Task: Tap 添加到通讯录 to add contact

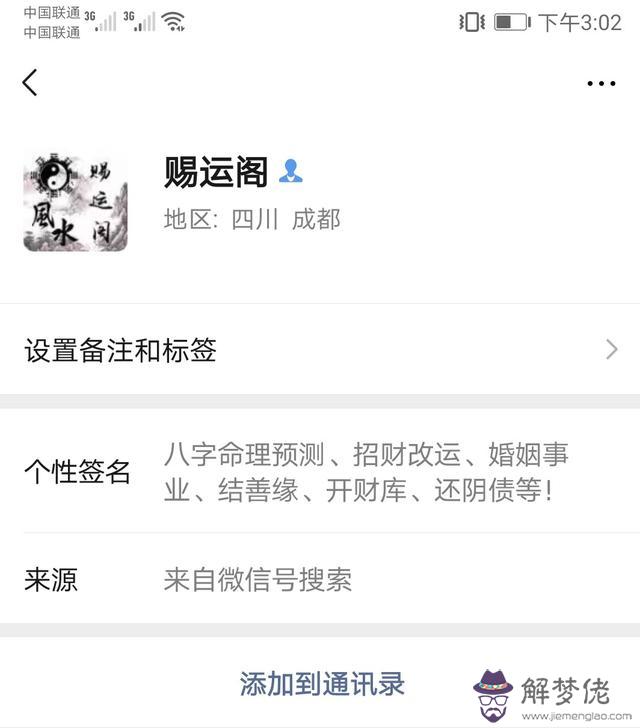Action: coord(322,684)
